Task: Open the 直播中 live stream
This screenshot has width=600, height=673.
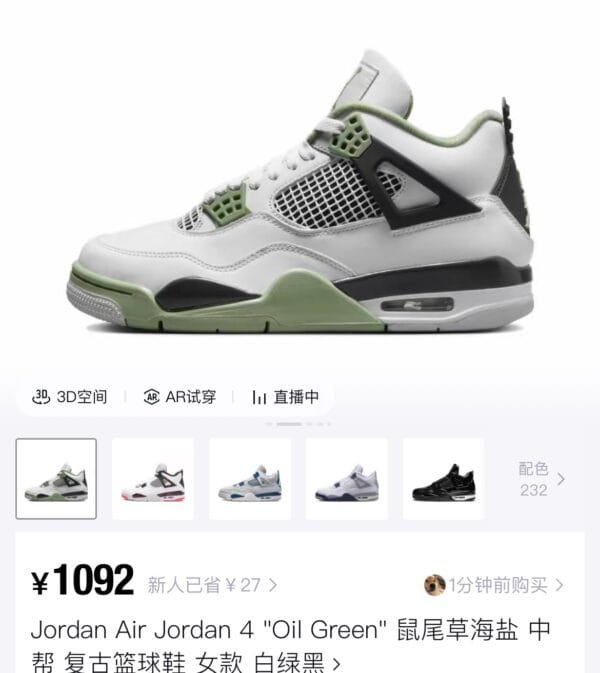Action: click(x=285, y=397)
